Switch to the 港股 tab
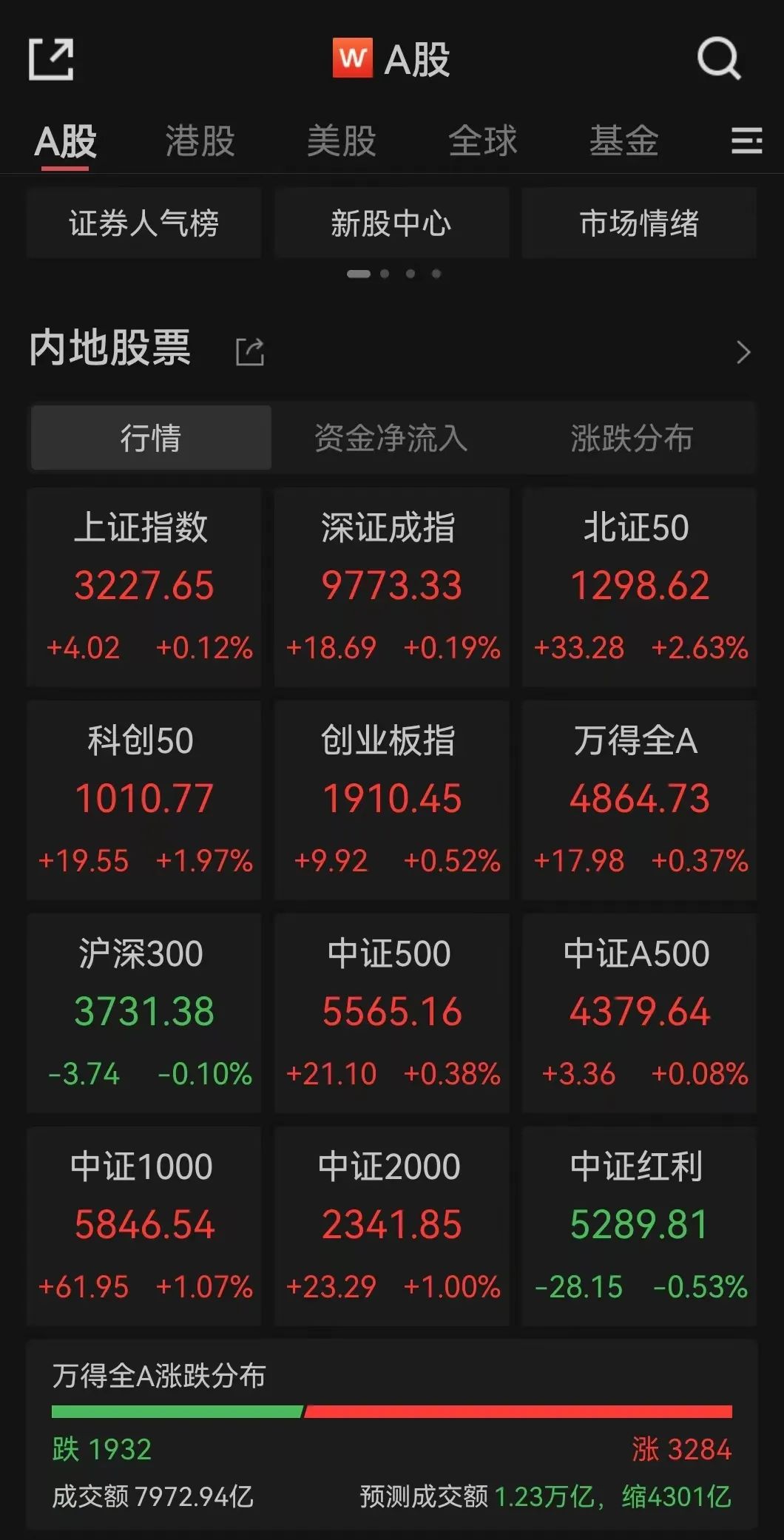784x1540 pixels. (200, 141)
